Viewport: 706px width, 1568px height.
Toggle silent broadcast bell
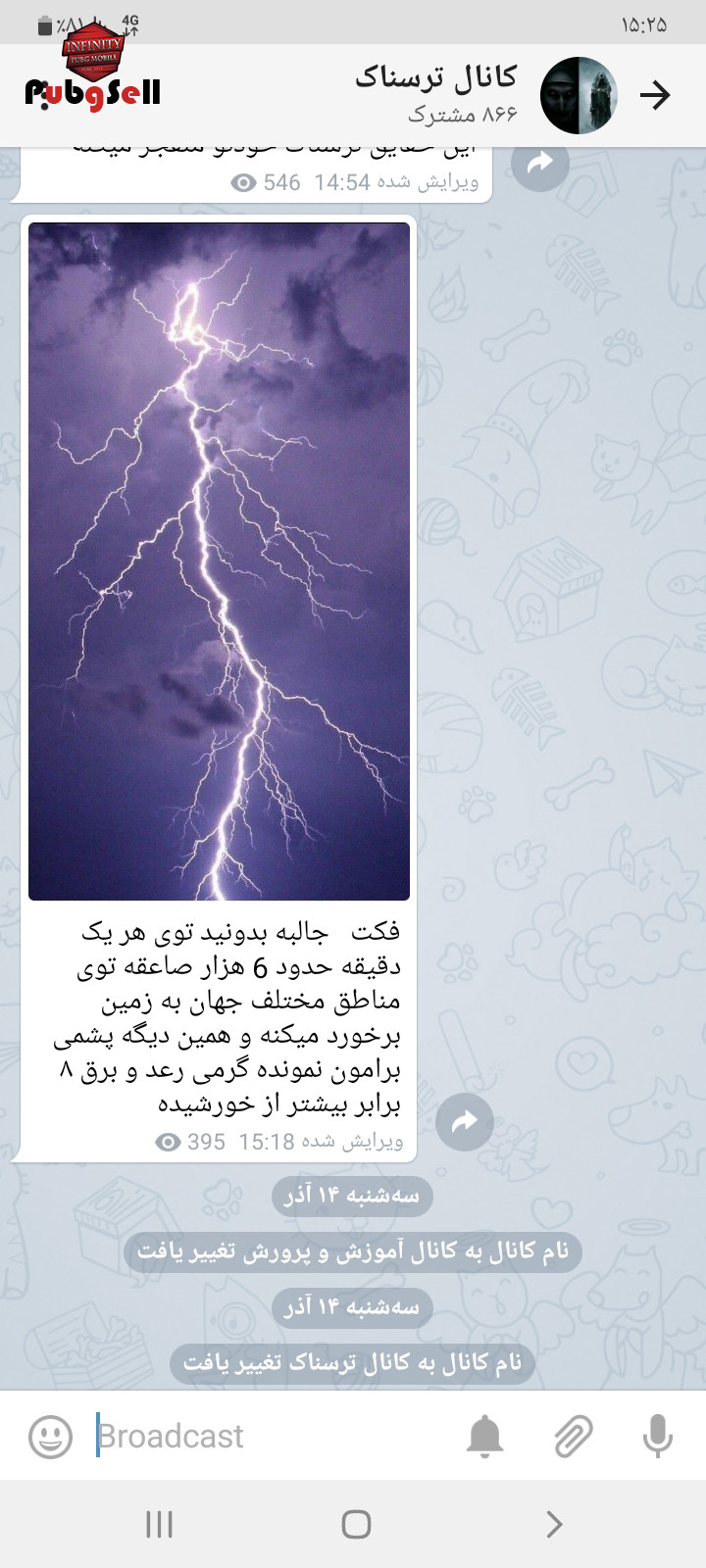[484, 1437]
